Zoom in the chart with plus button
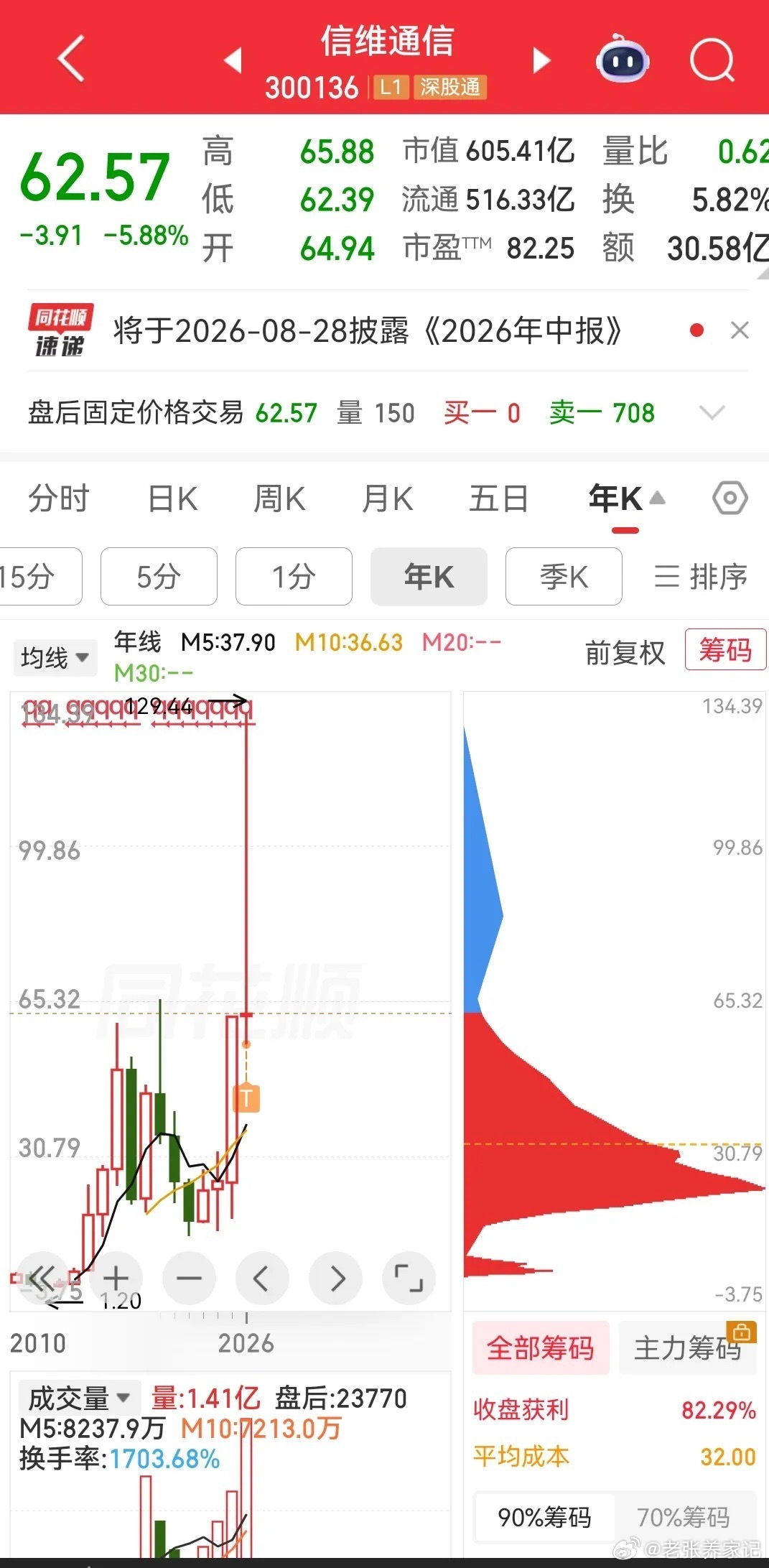The height and width of the screenshot is (1568, 769). (x=116, y=1278)
